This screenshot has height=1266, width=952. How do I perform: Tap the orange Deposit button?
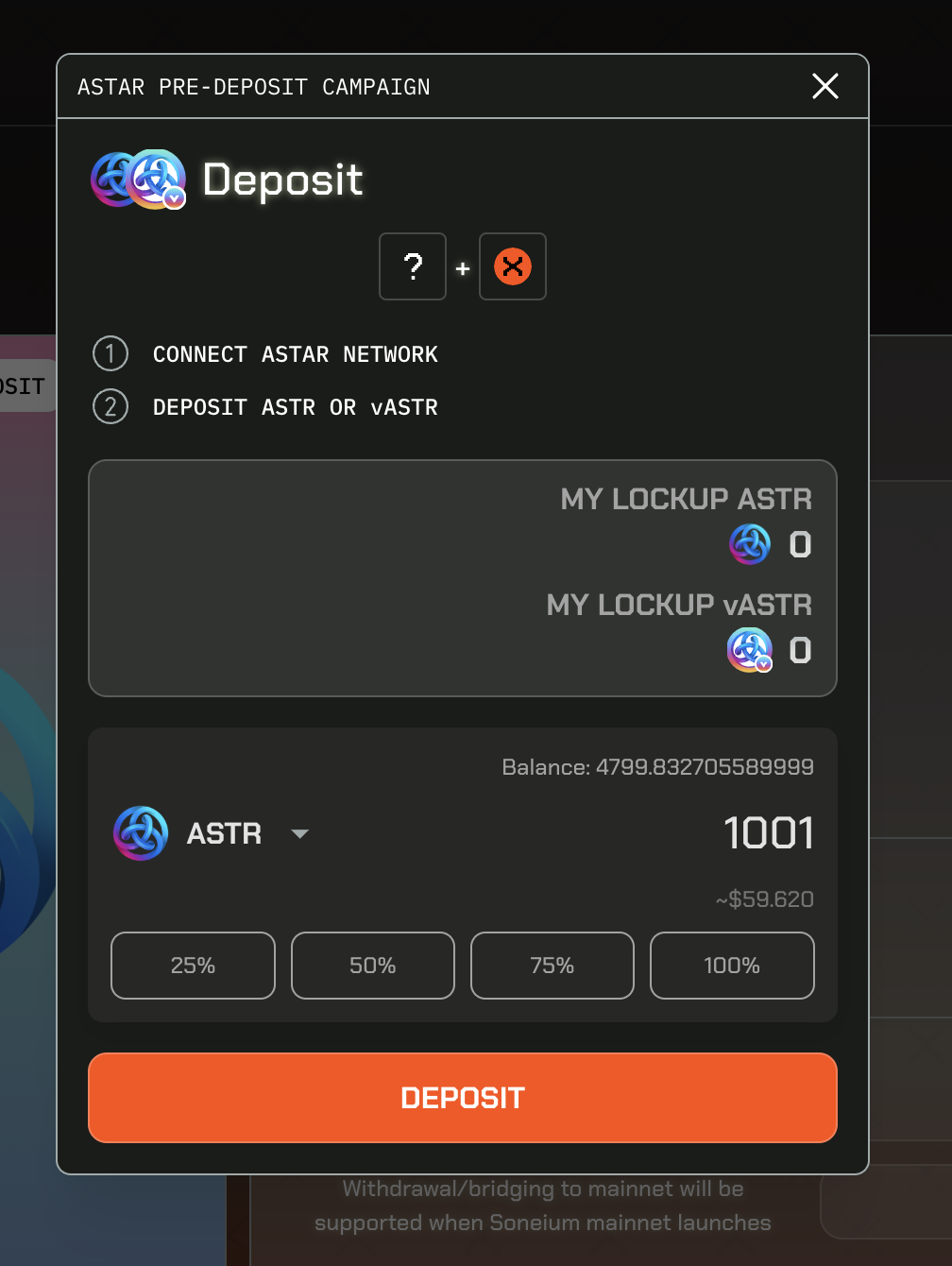tap(463, 1098)
